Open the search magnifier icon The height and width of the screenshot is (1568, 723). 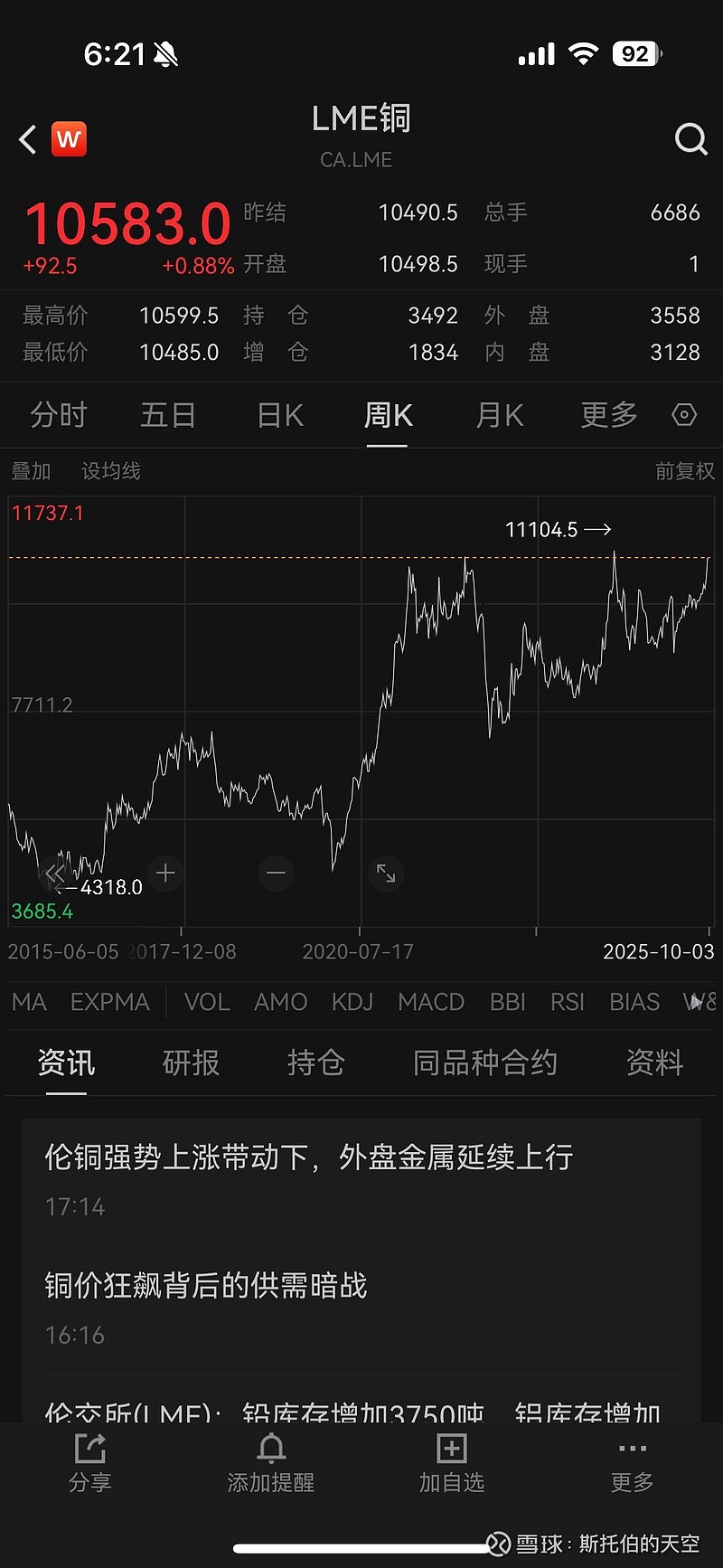pyautogui.click(x=690, y=139)
